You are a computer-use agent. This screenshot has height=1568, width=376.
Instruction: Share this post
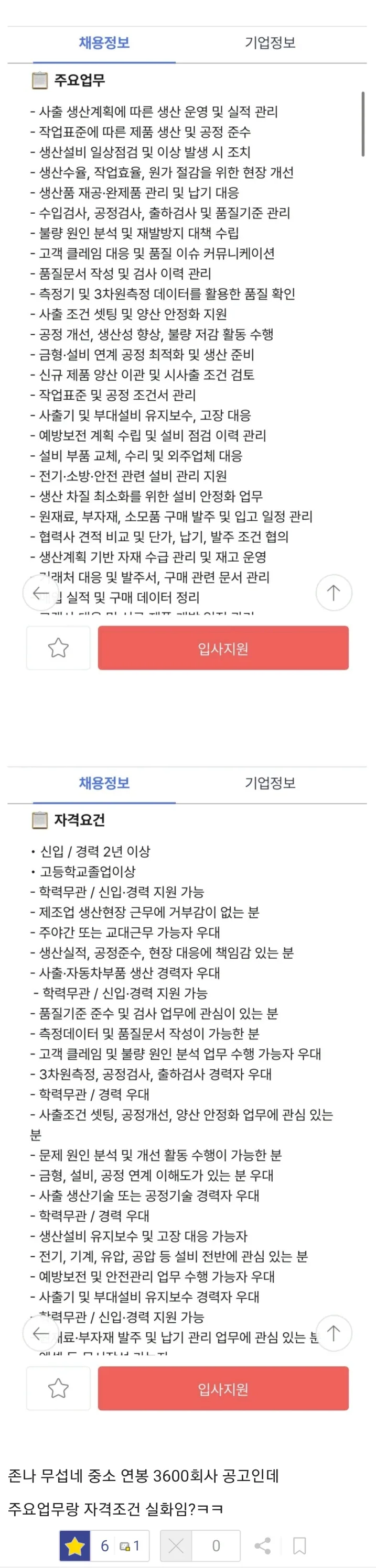pos(263,1545)
